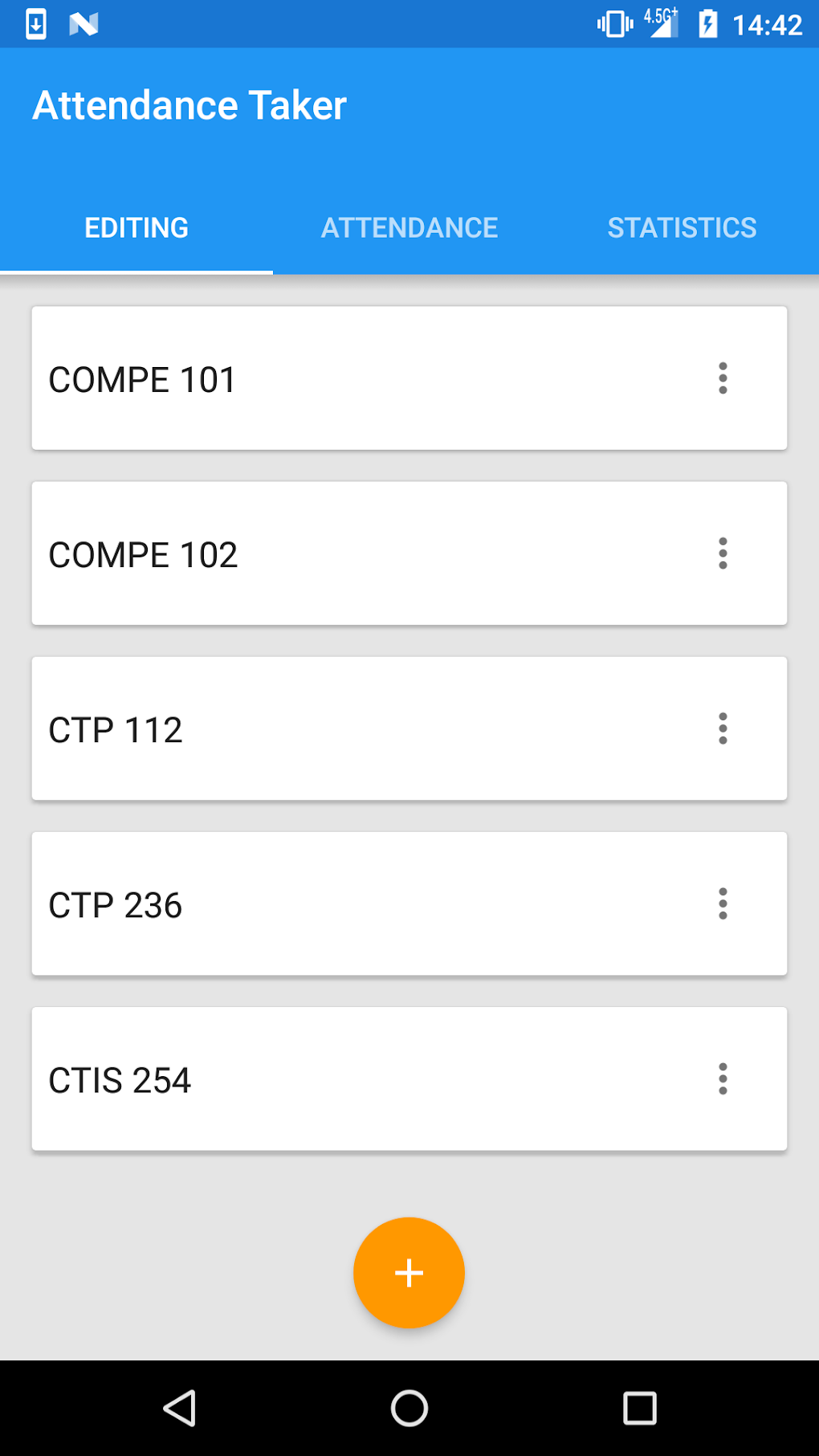The width and height of the screenshot is (819, 1456).
Task: Add a new course with plus button
Action: click(409, 1273)
